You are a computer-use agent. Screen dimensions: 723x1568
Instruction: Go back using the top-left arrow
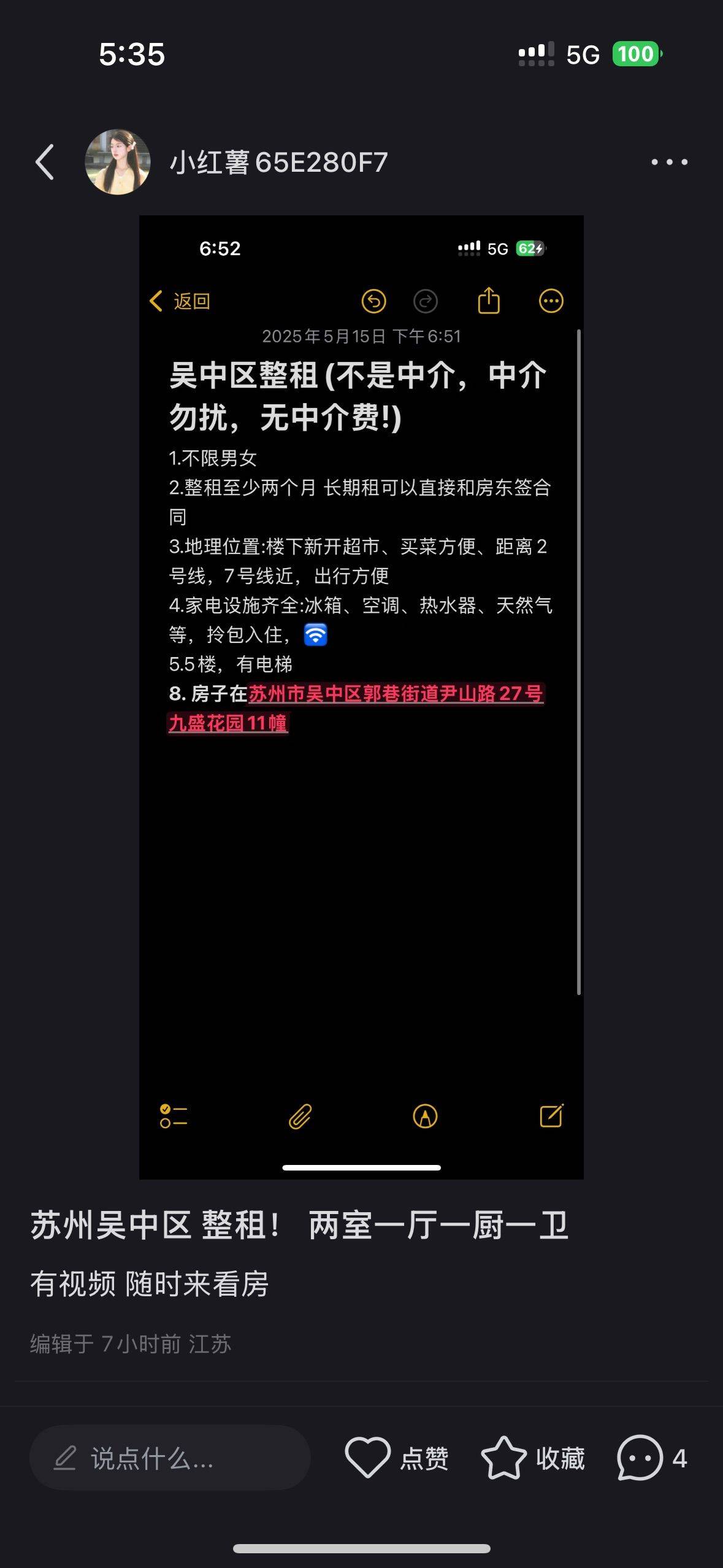pos(45,162)
